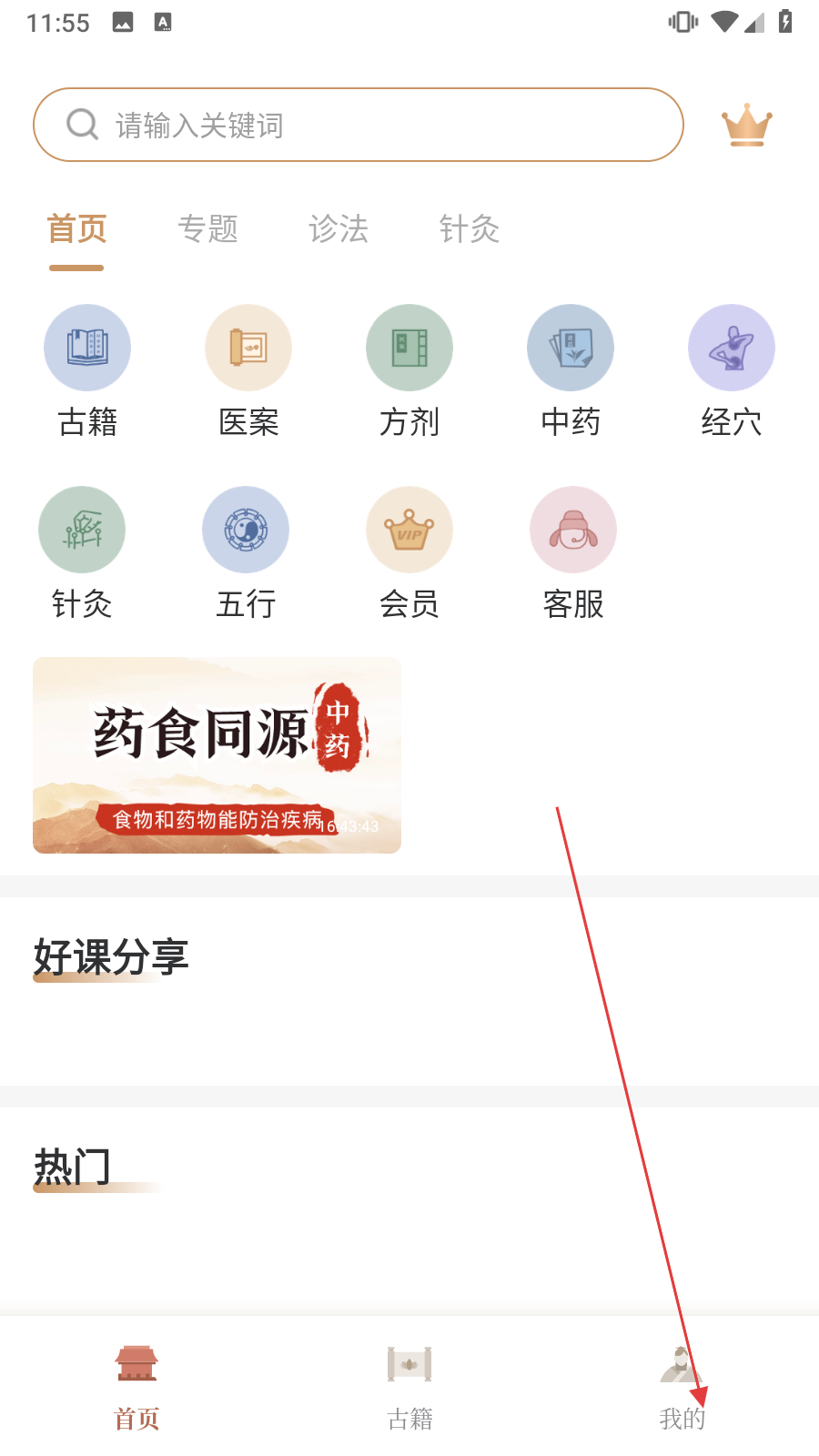Switch to the 专题 tab

pos(207,229)
